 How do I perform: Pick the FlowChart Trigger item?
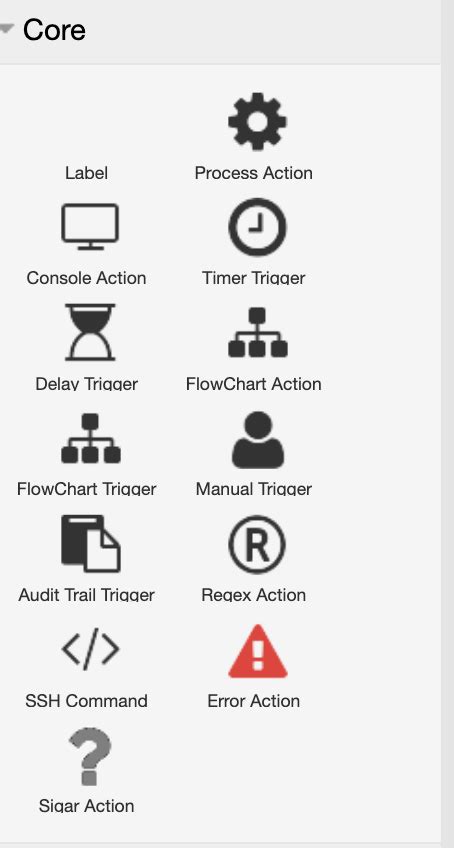click(x=87, y=452)
